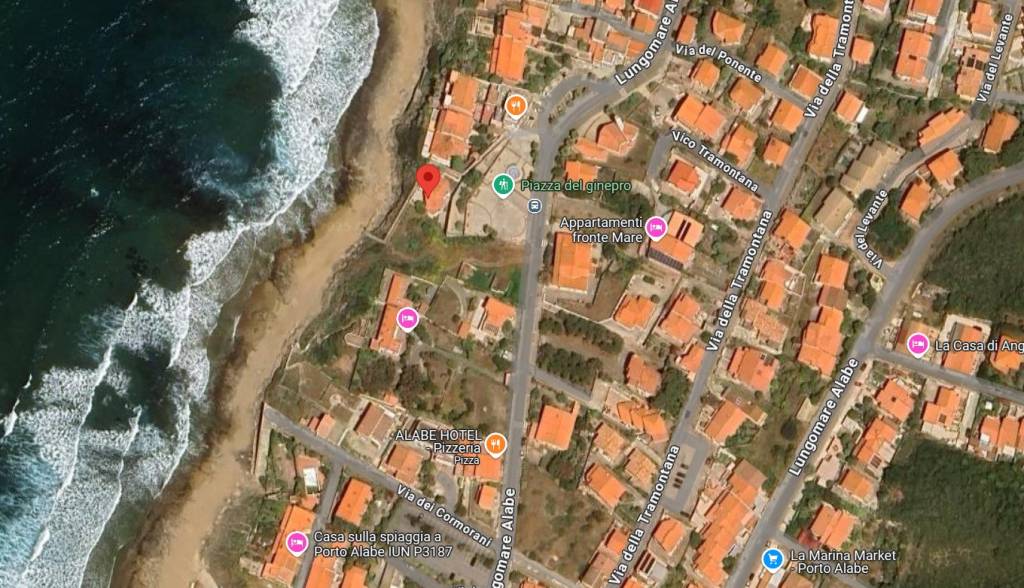Tap the bus stop icon near the piazza
Viewport: 1024px width, 588px height.
pyautogui.click(x=534, y=205)
